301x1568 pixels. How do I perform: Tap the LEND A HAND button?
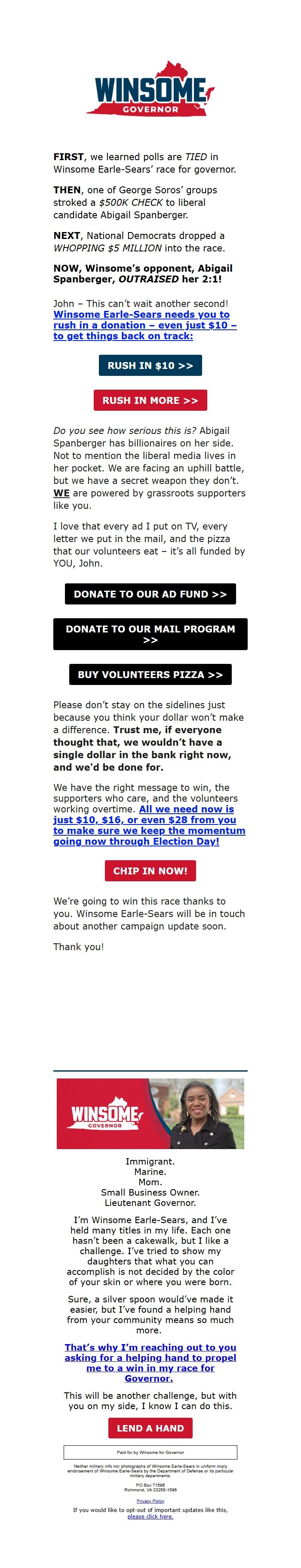[x=150, y=1427]
